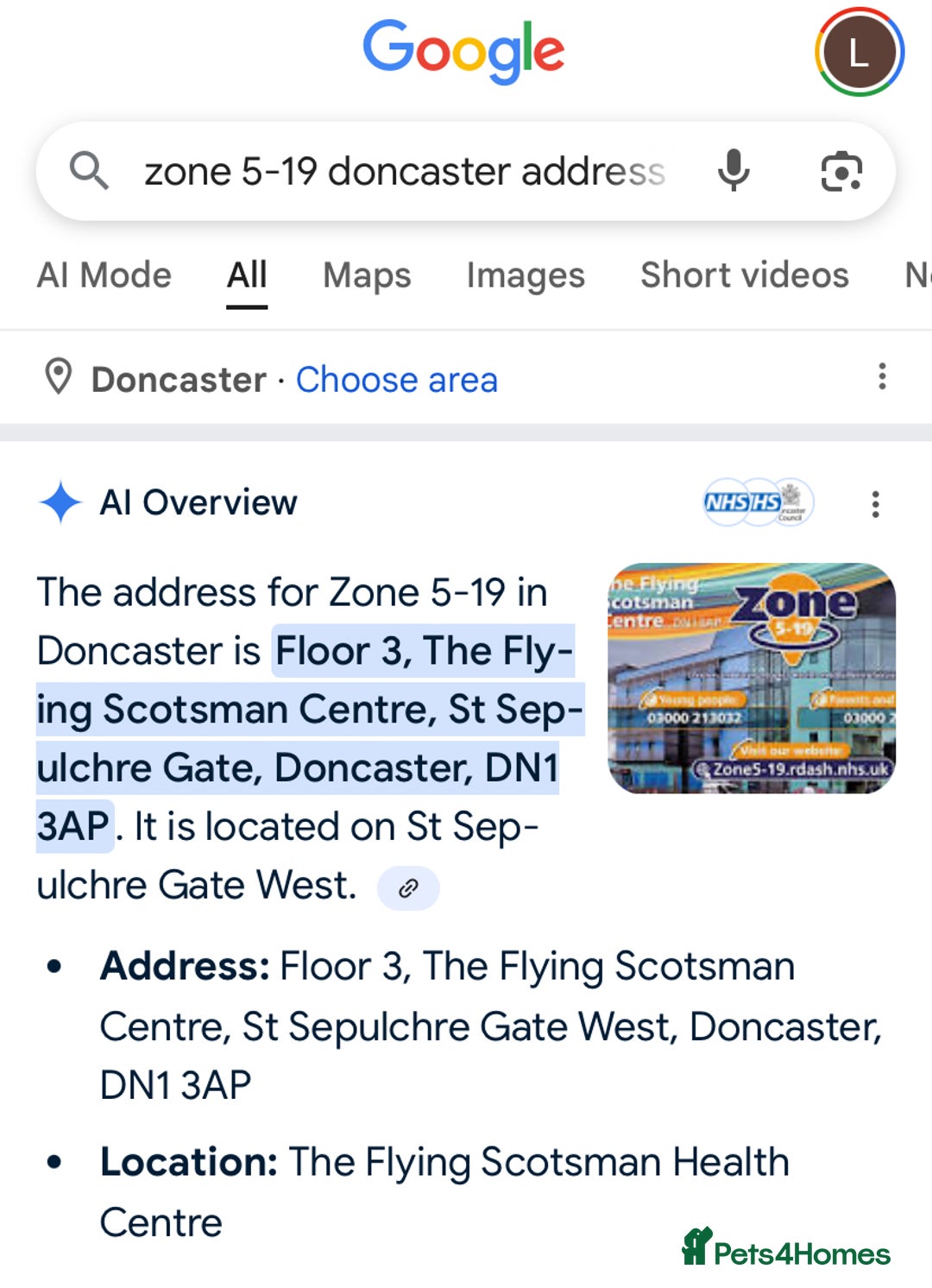Switch to the Maps tab
The height and width of the screenshot is (1288, 932).
tap(367, 275)
